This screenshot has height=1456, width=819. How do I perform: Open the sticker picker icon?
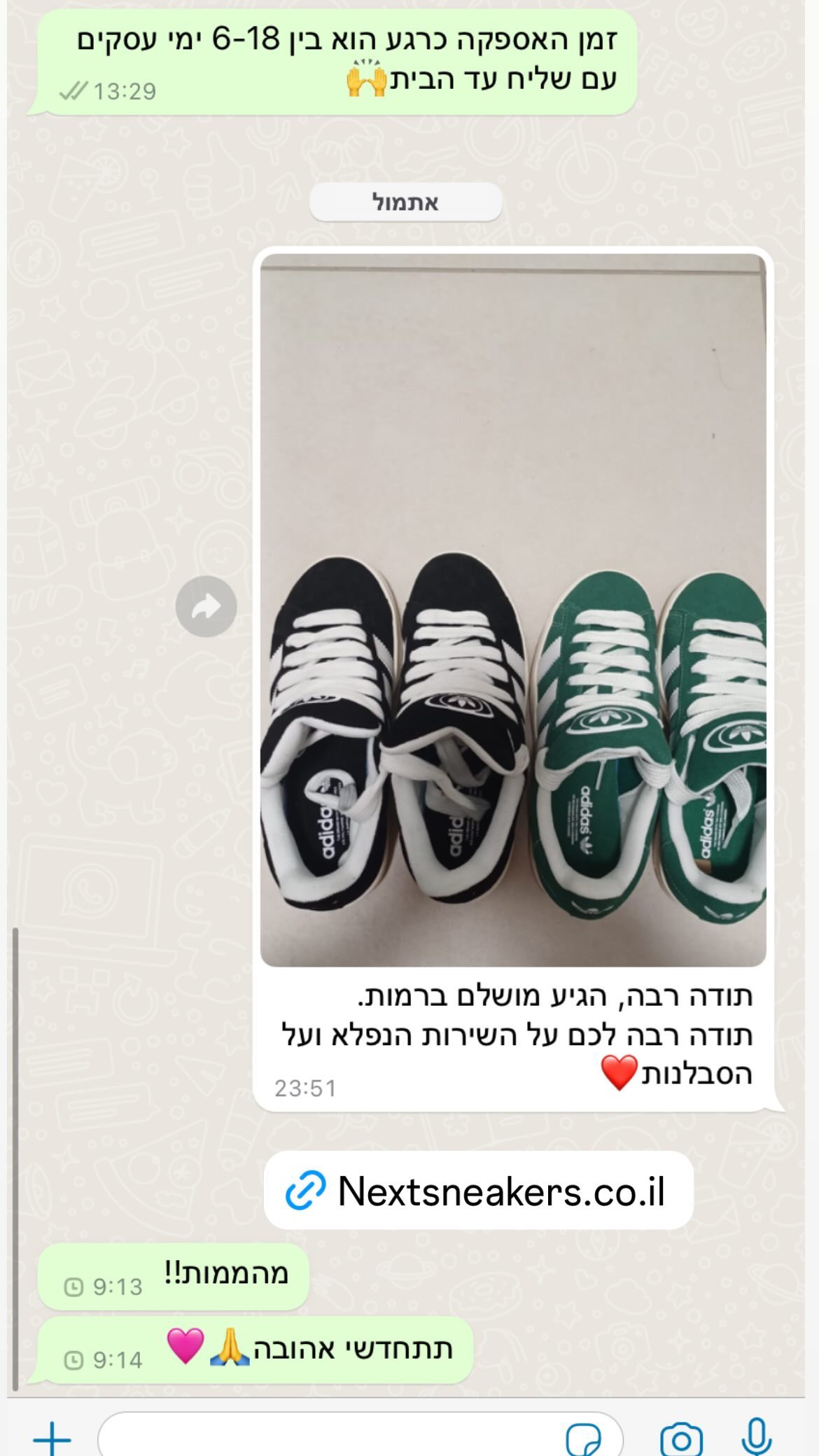[x=583, y=1438]
